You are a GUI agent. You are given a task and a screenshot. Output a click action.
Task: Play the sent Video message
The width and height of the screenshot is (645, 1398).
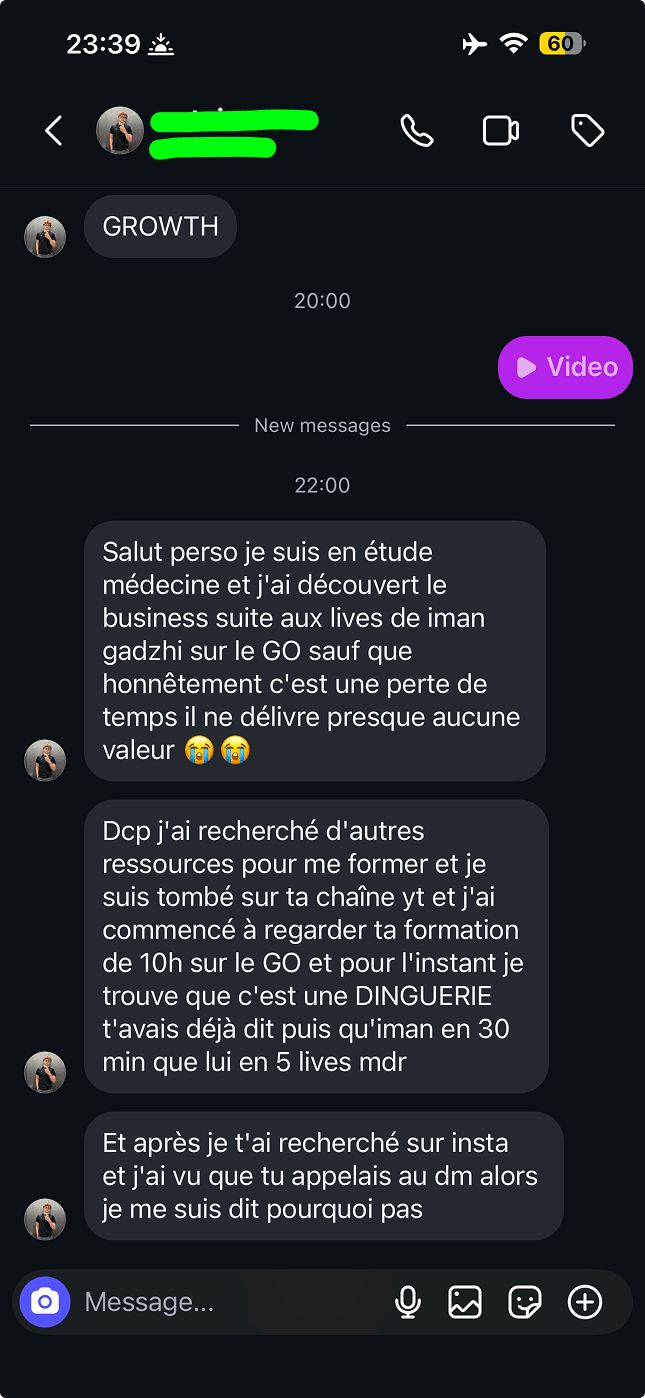coord(566,367)
